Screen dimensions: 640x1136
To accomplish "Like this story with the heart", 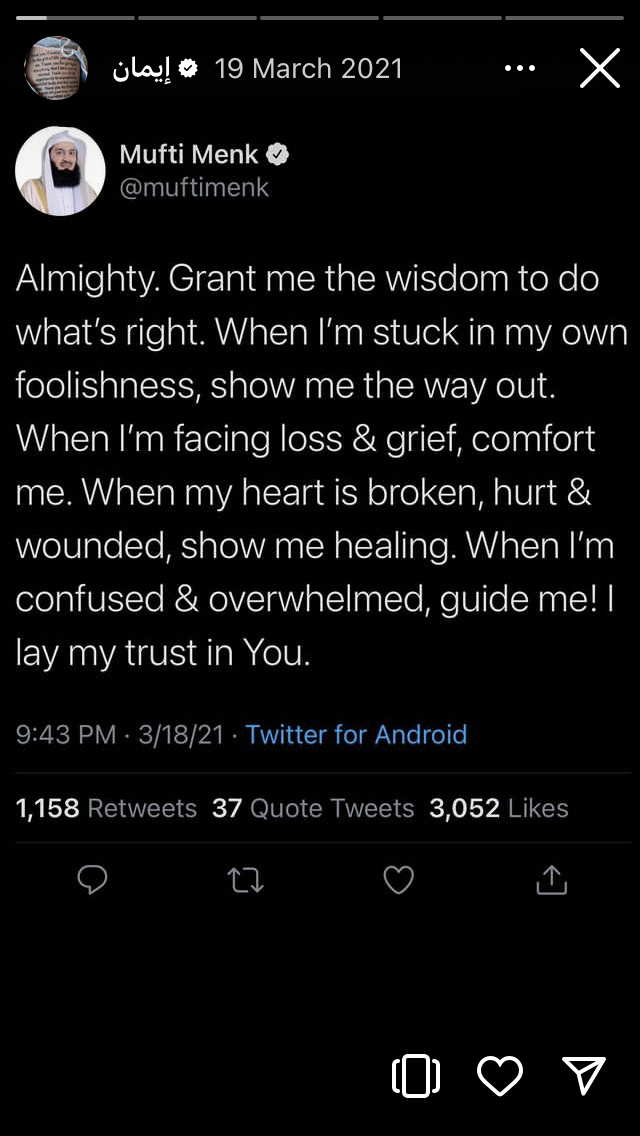I will 500,1076.
